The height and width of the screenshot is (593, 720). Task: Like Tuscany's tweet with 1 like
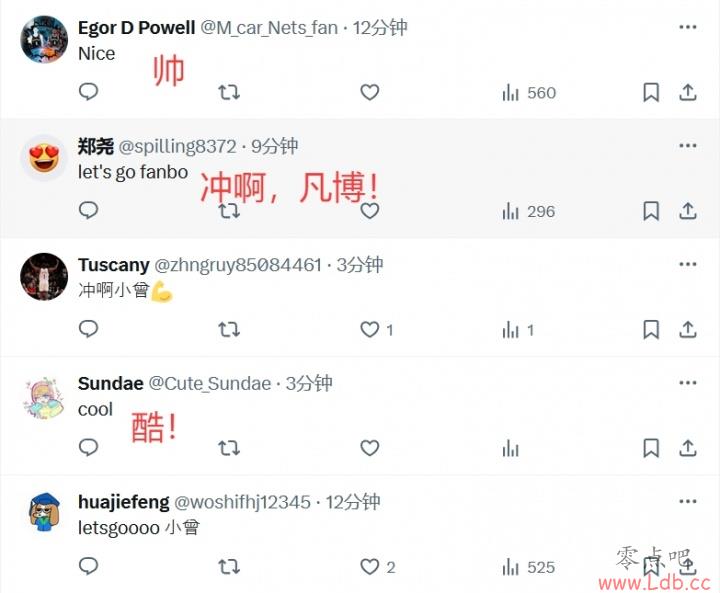370,329
